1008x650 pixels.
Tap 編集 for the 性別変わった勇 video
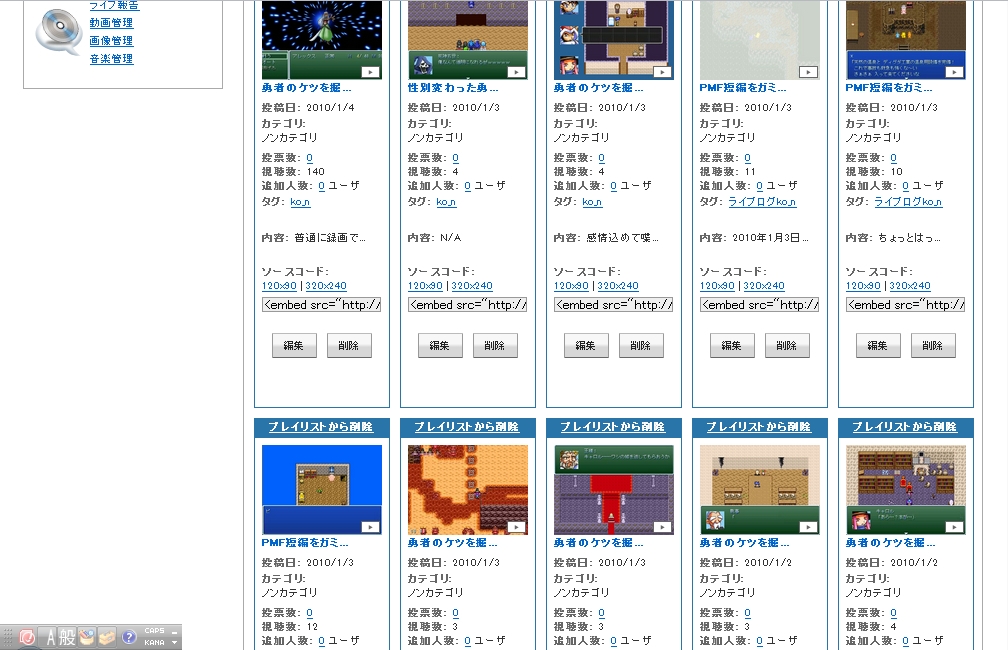pyautogui.click(x=440, y=345)
